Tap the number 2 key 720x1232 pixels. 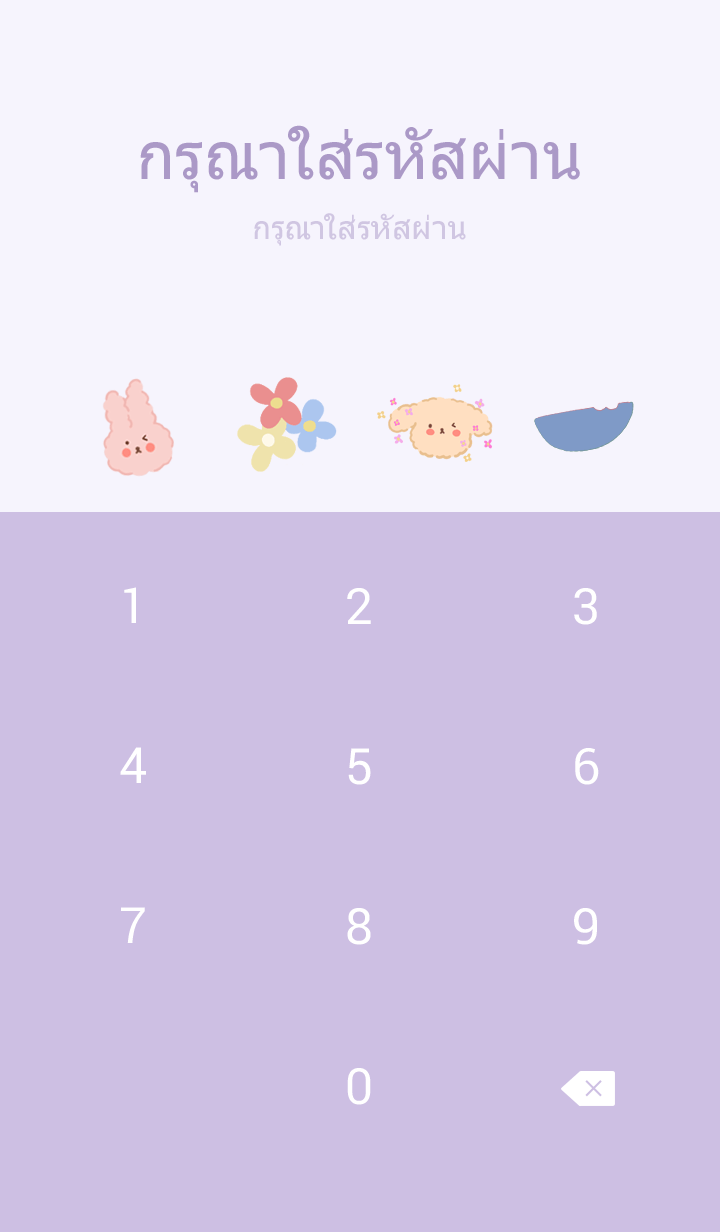click(x=359, y=607)
